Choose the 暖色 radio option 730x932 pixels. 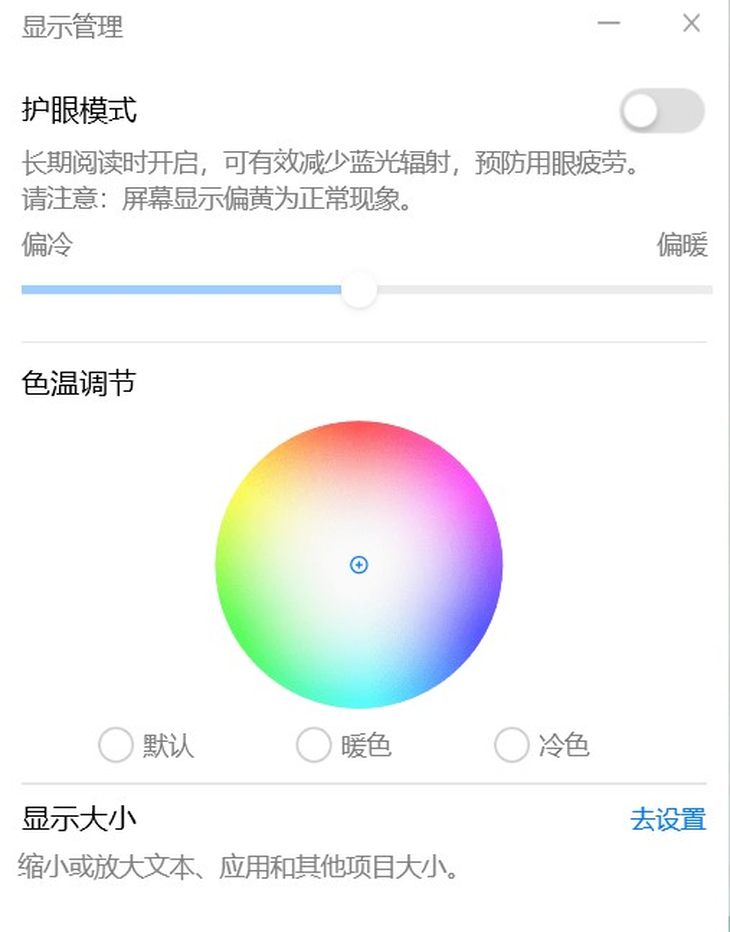(x=314, y=745)
